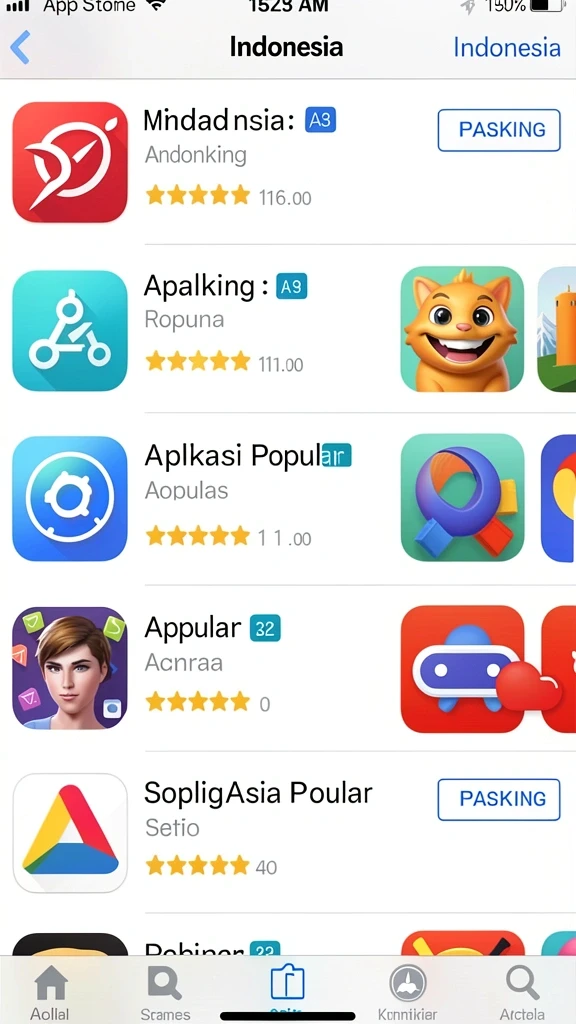Open the Indonesia link at top right
The width and height of the screenshot is (576, 1024).
click(x=507, y=48)
